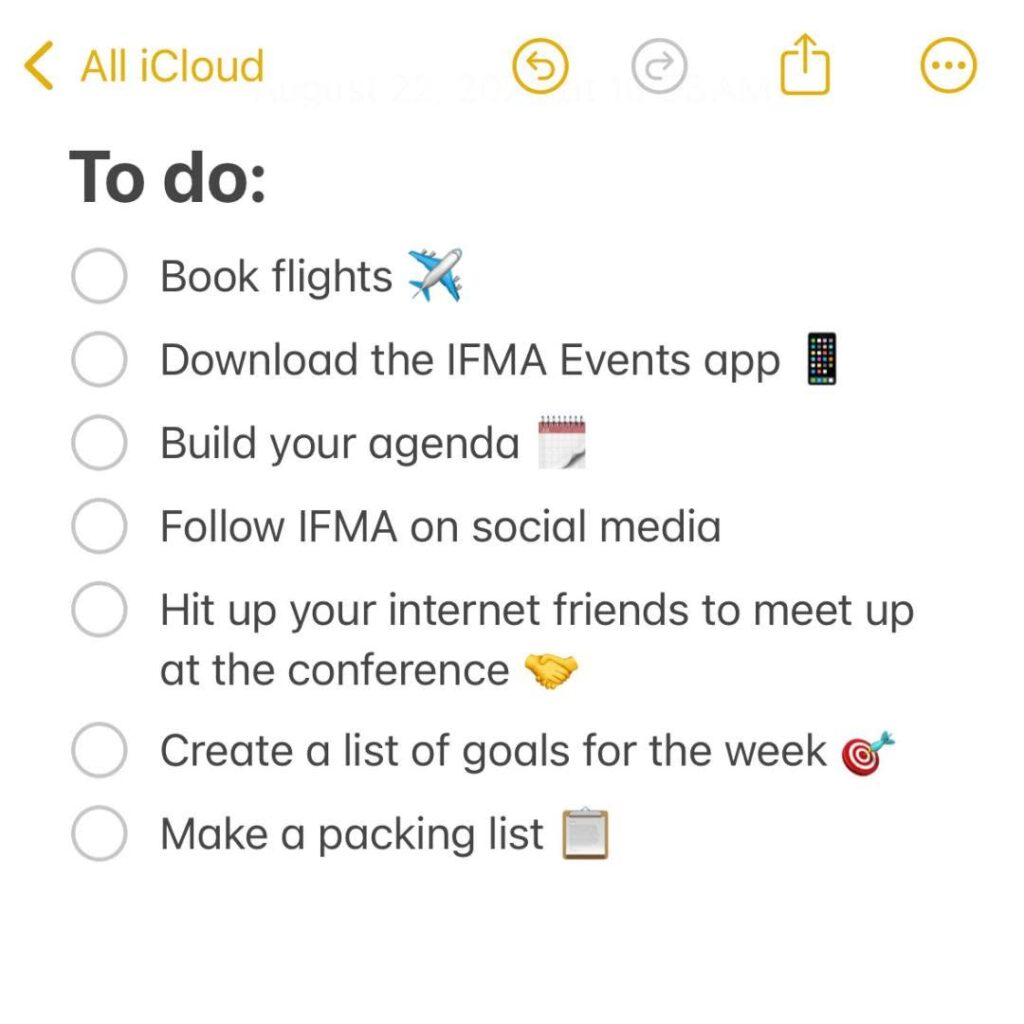1024x1024 pixels.
Task: Mark Create a list of goals complete
Action: coord(99,751)
